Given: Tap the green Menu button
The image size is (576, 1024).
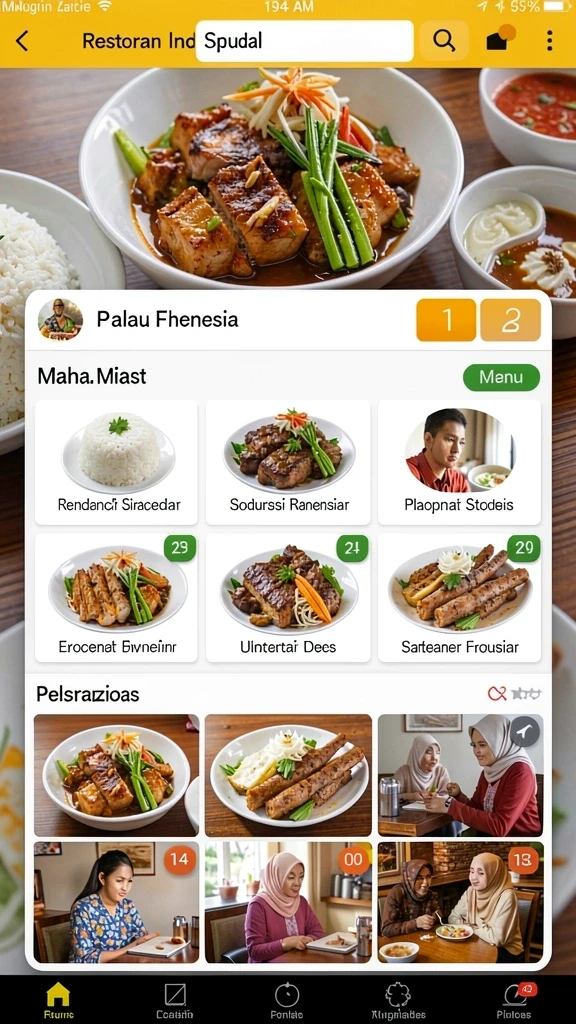Looking at the screenshot, I should click(x=501, y=377).
